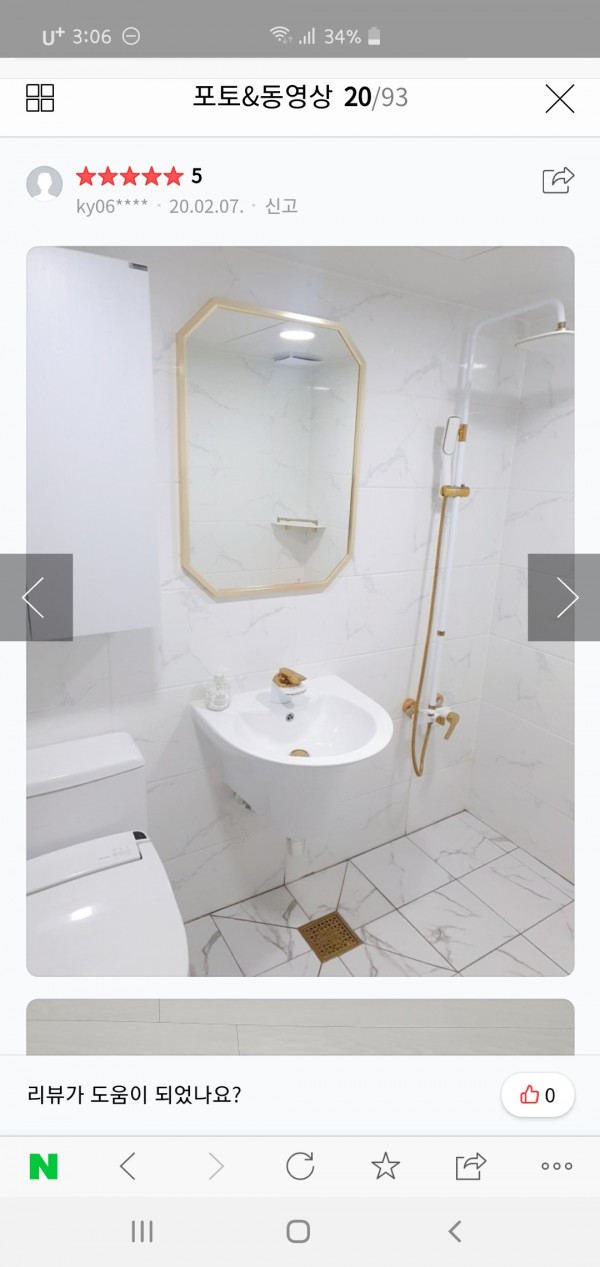Image resolution: width=600 pixels, height=1267 pixels.
Task: Open the photo grid view
Action: [x=40, y=97]
